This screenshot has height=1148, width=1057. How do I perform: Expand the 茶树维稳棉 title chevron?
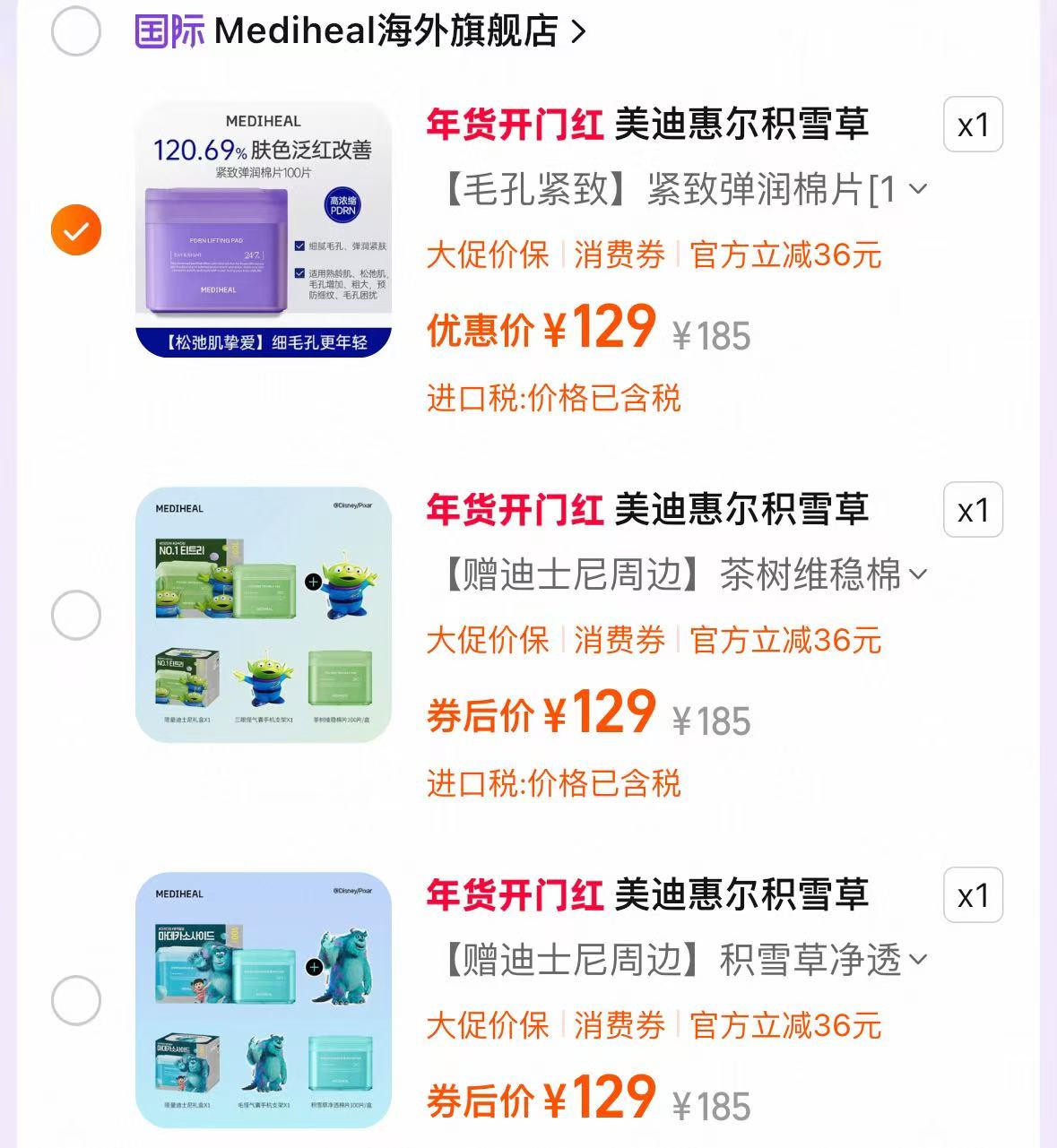[x=917, y=574]
